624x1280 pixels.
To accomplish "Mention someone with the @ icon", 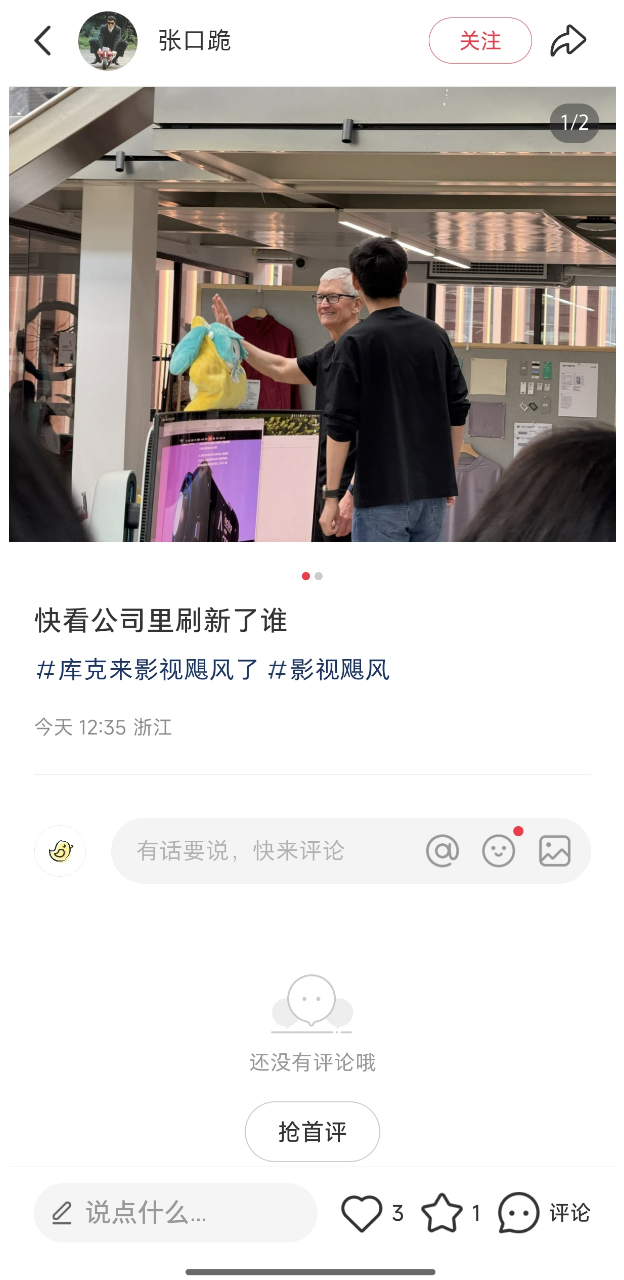I will [x=442, y=851].
